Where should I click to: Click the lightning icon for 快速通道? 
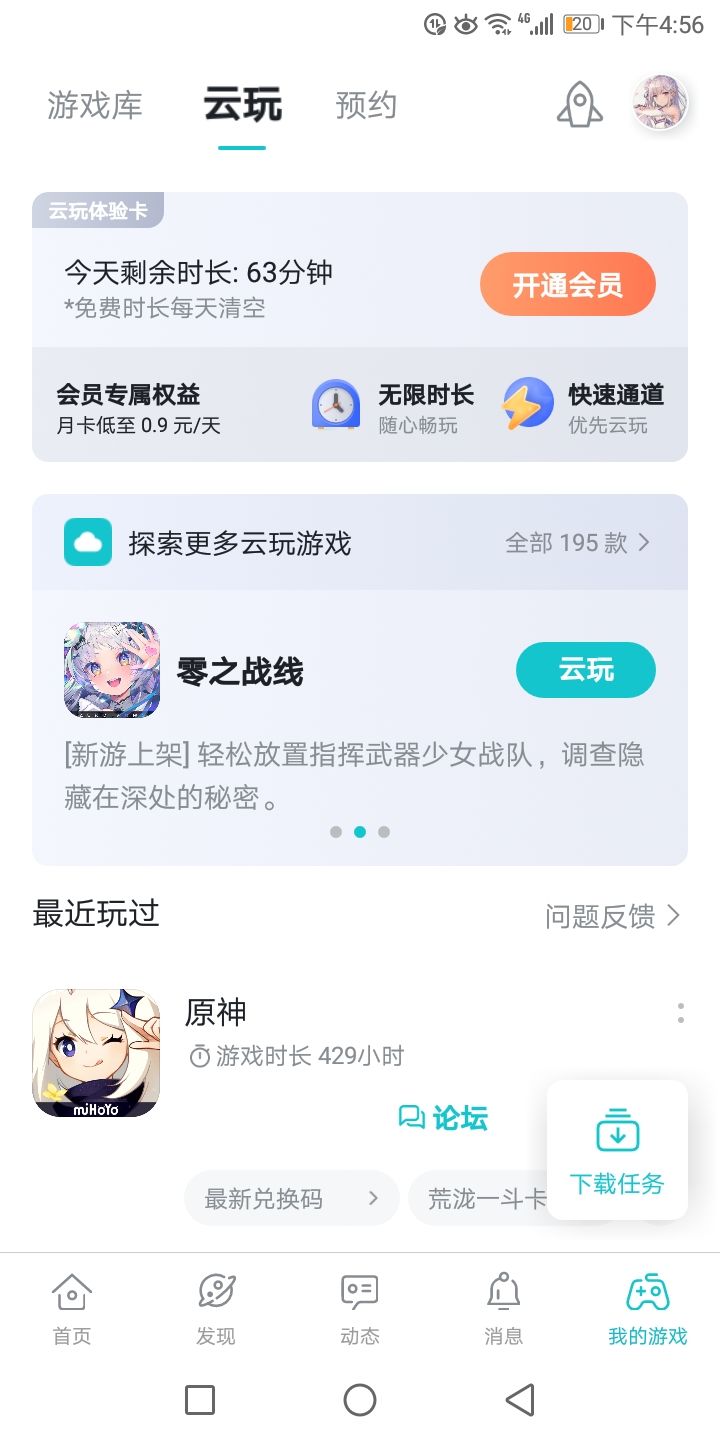[x=528, y=405]
